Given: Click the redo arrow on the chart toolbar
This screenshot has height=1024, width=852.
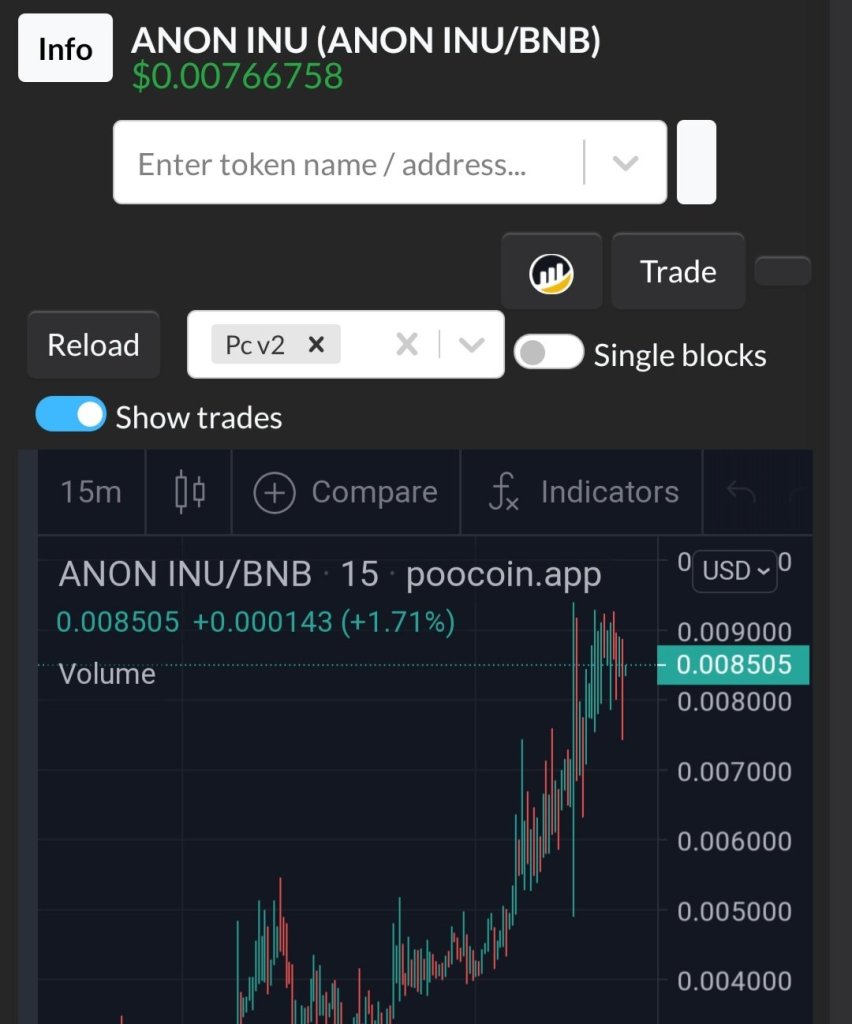Looking at the screenshot, I should pyautogui.click(x=800, y=492).
